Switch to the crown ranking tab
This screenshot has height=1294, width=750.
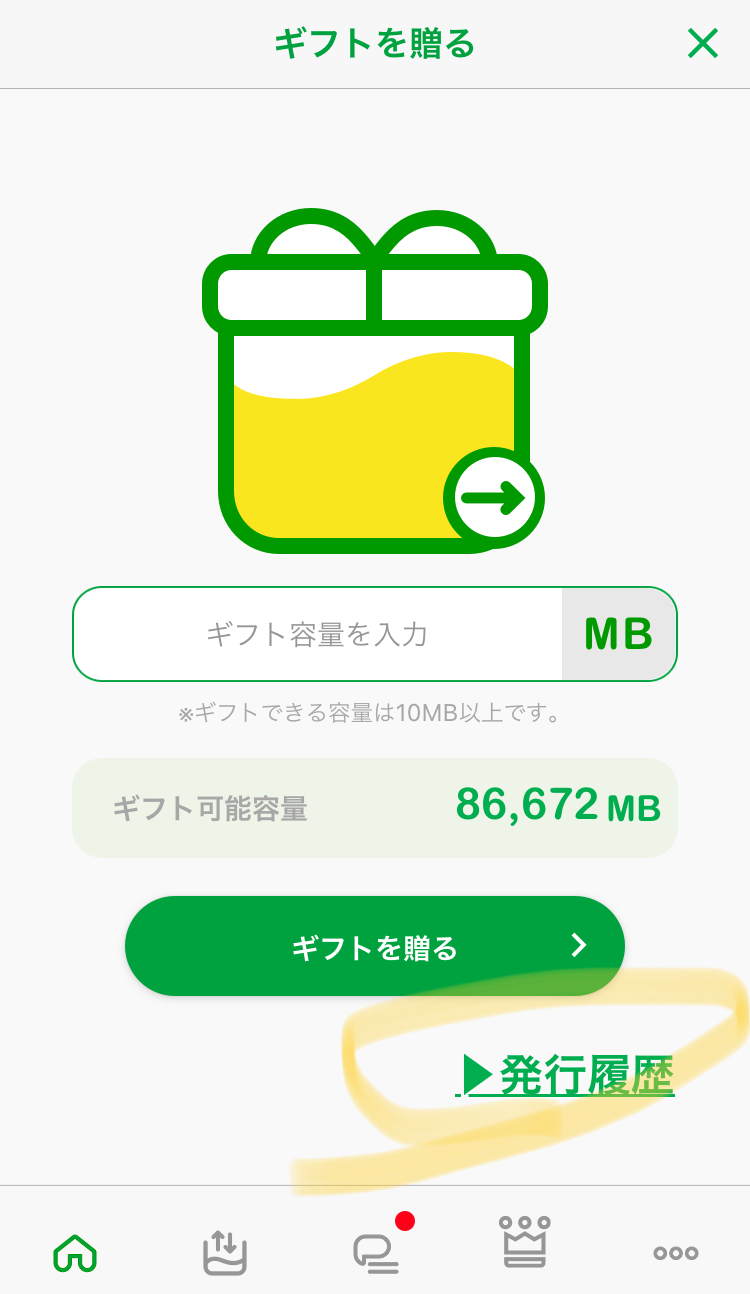[526, 1244]
